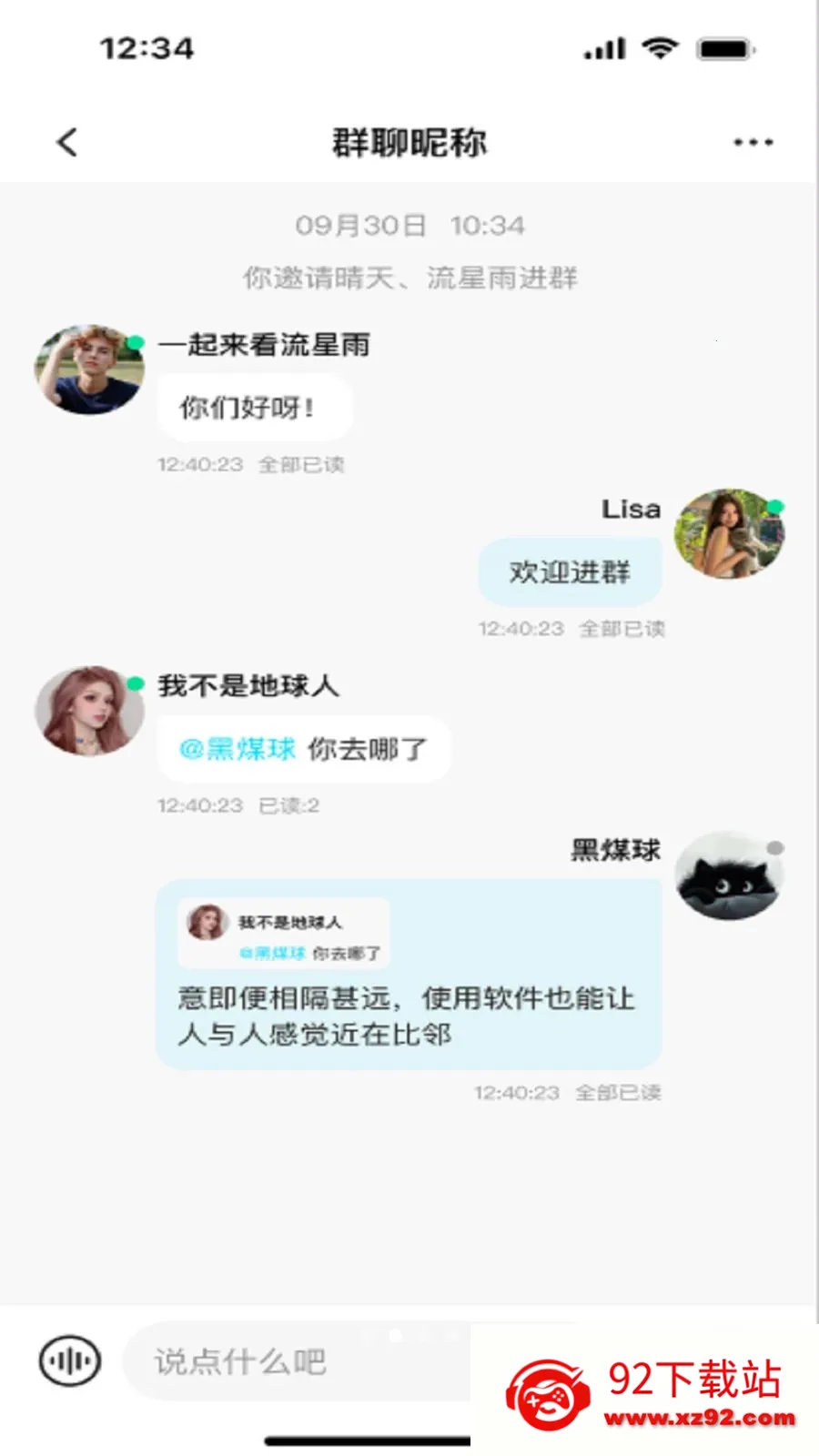Tap the @黑煤球 mention in the message
This screenshot has height=1456, width=819.
(238, 749)
